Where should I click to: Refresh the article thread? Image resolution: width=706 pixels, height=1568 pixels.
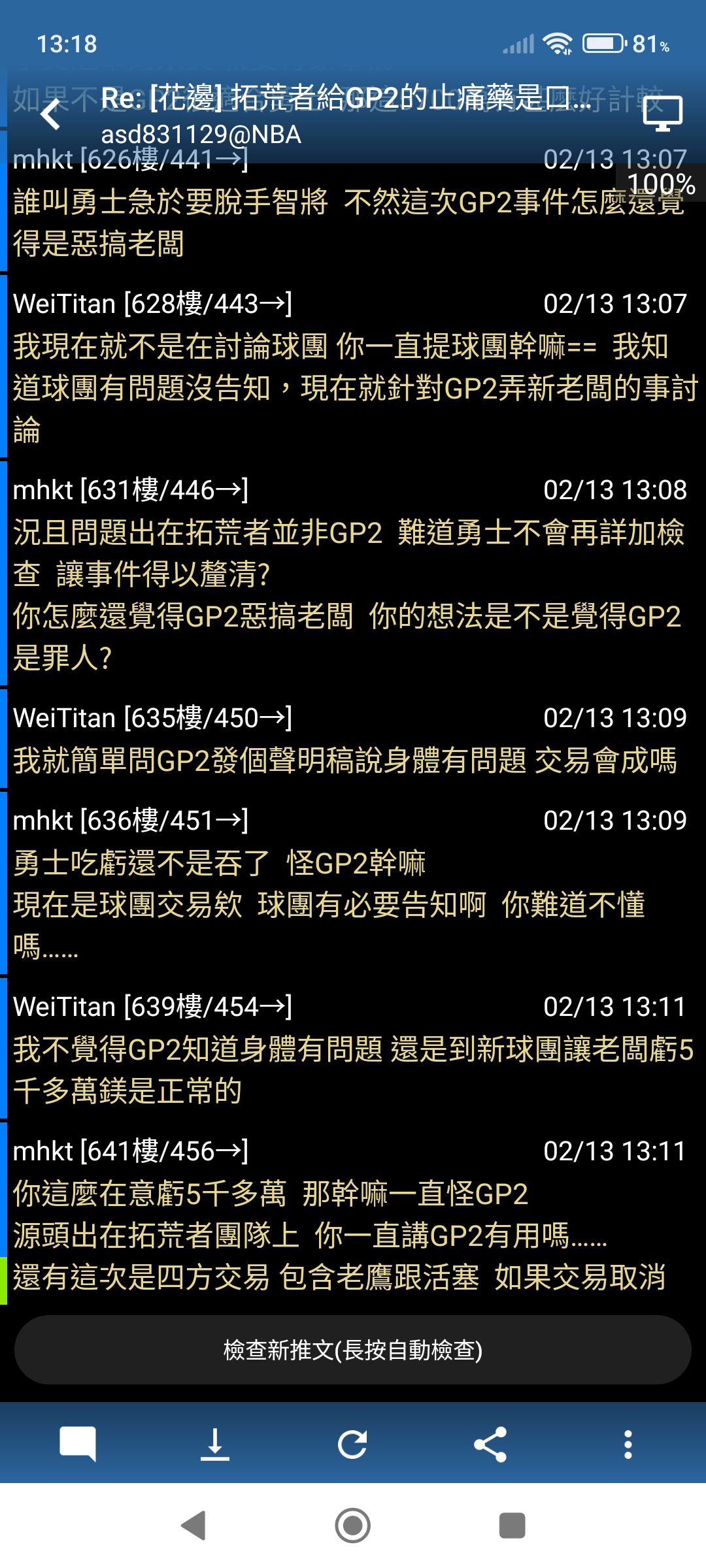[353, 1444]
